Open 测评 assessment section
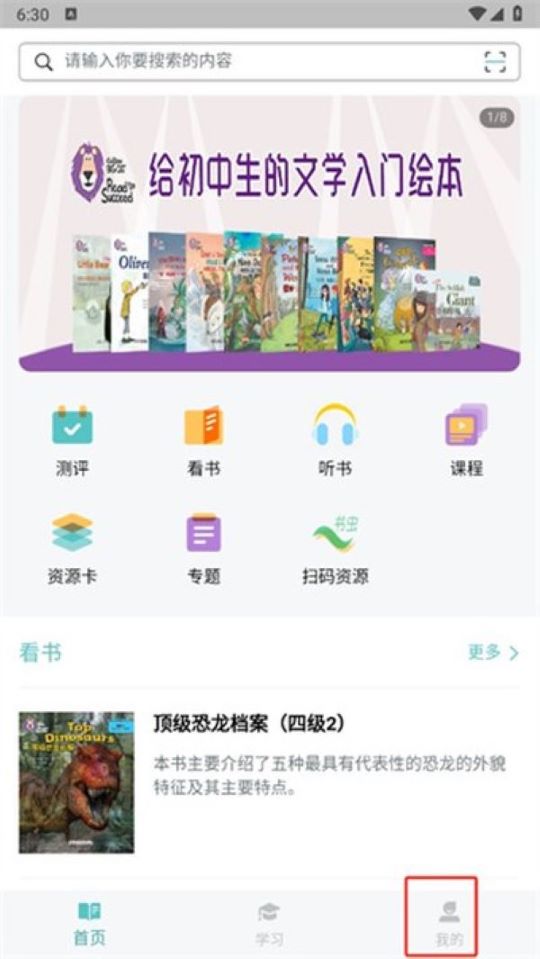This screenshot has height=959, width=540. coord(72,440)
